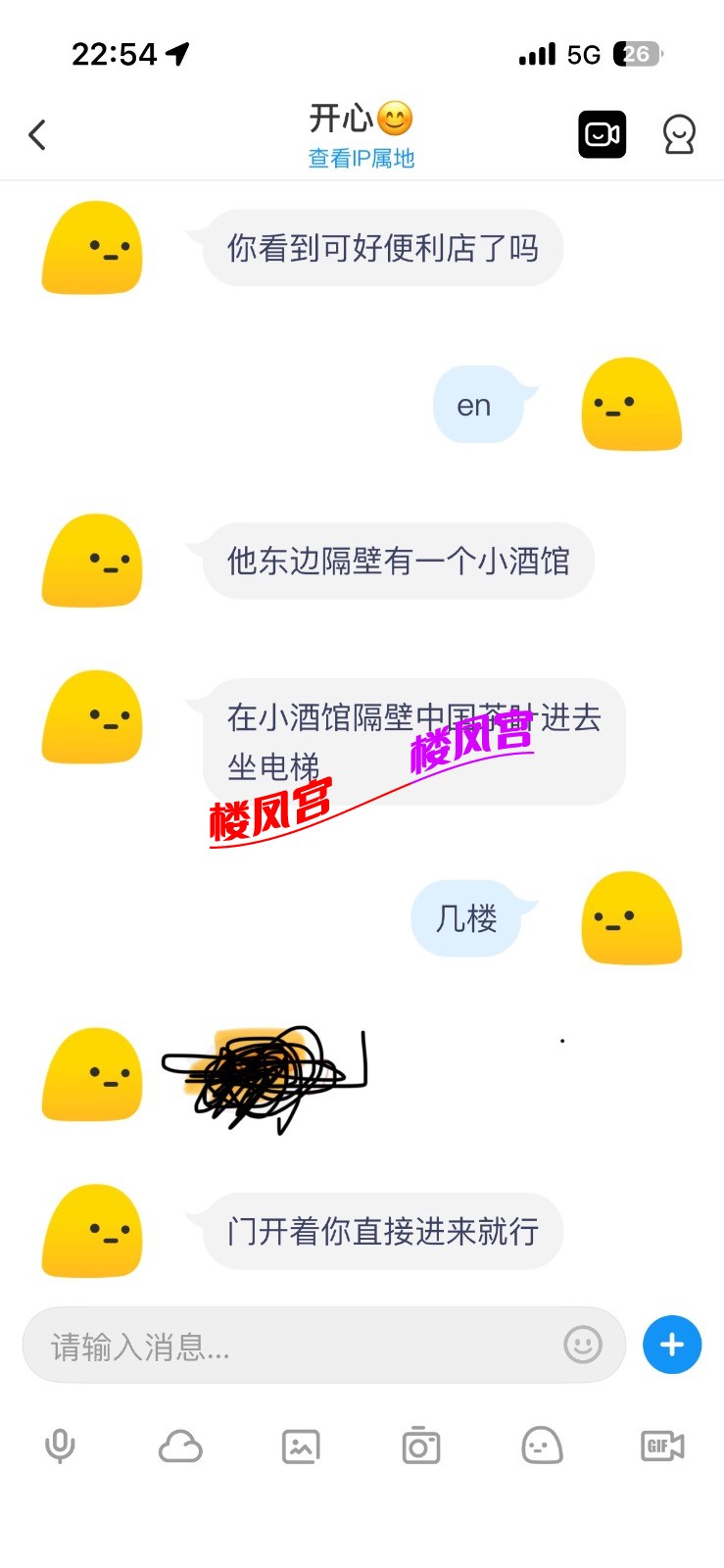Screen dimensions: 724x1568
Task: Open the cloud icon in the toolbar
Action: 180,1445
